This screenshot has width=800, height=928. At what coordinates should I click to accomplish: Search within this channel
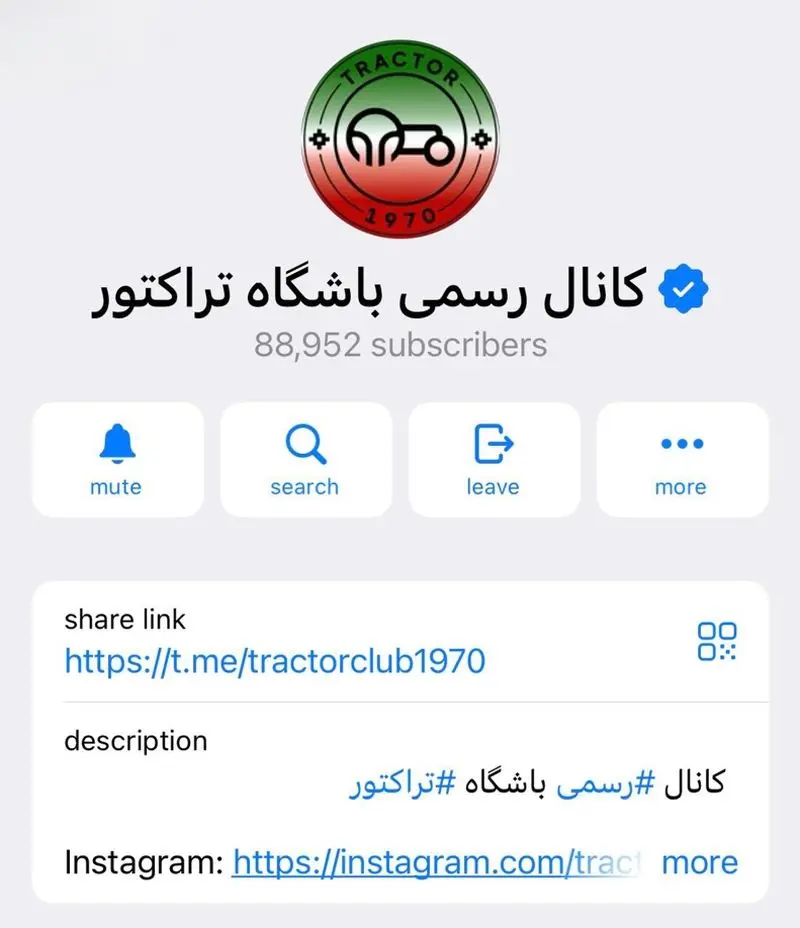pos(305,459)
